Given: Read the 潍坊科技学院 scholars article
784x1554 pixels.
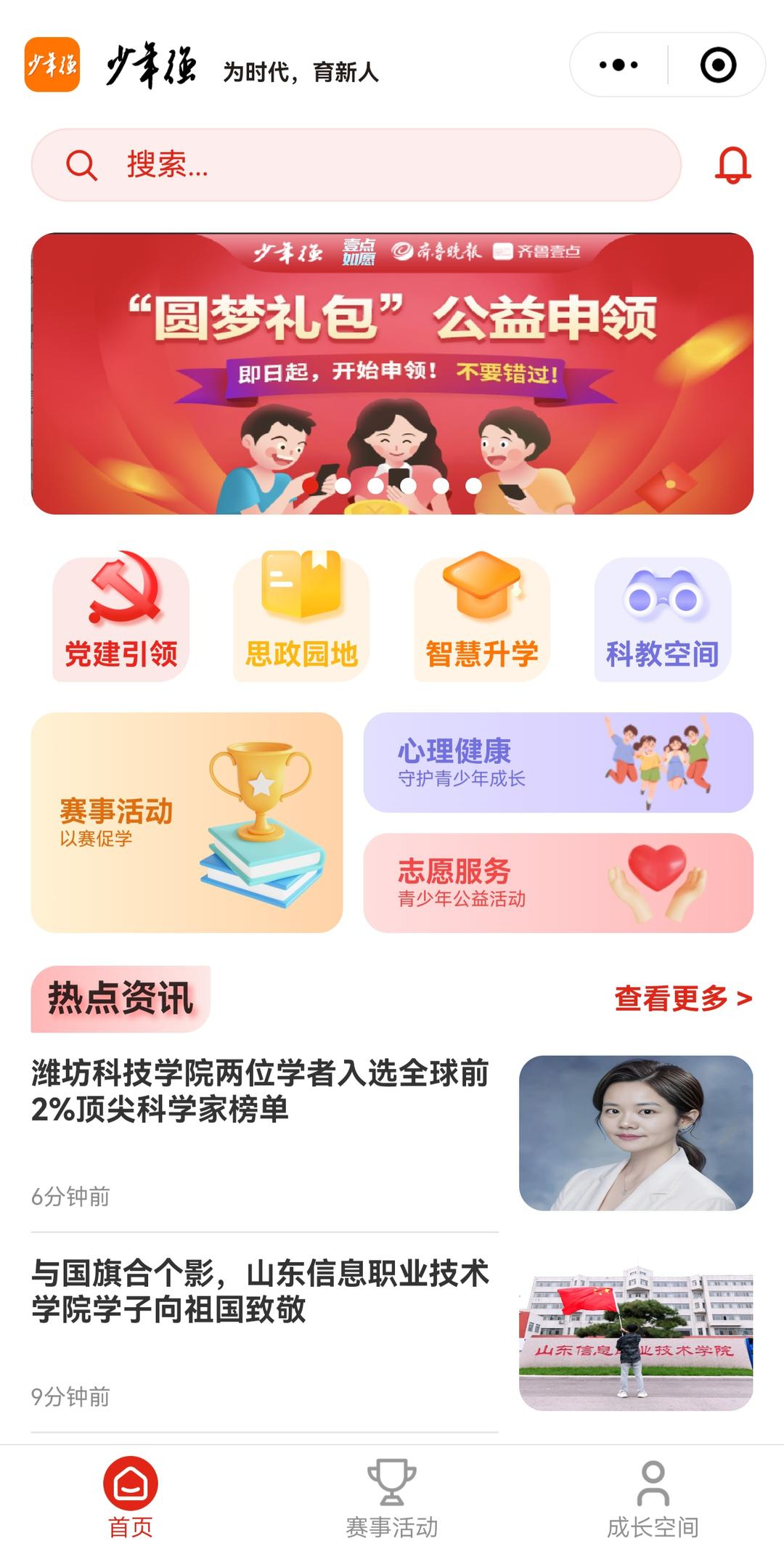Looking at the screenshot, I should (x=261, y=1091).
